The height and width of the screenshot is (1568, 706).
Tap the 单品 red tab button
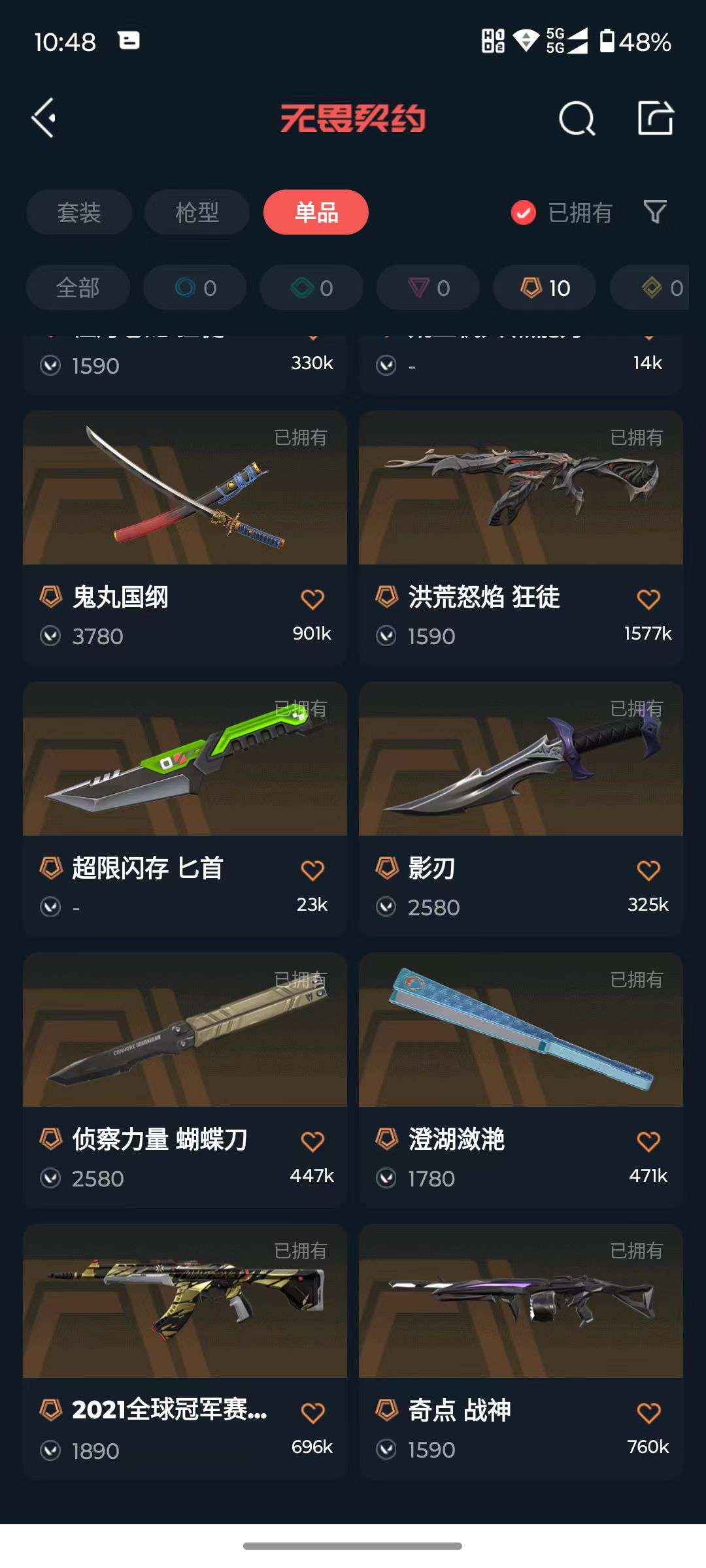tap(315, 212)
